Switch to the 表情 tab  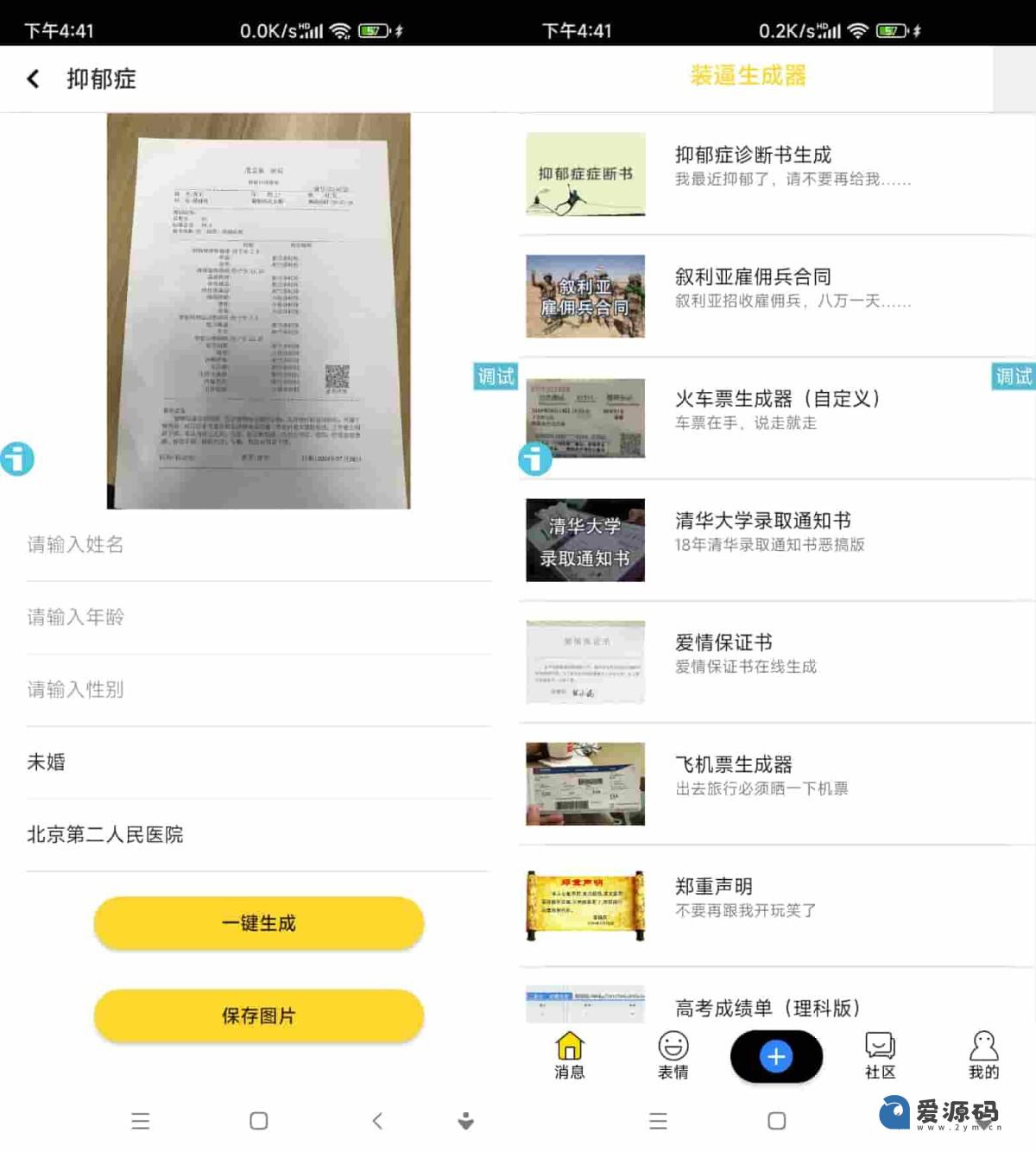pos(673,1055)
